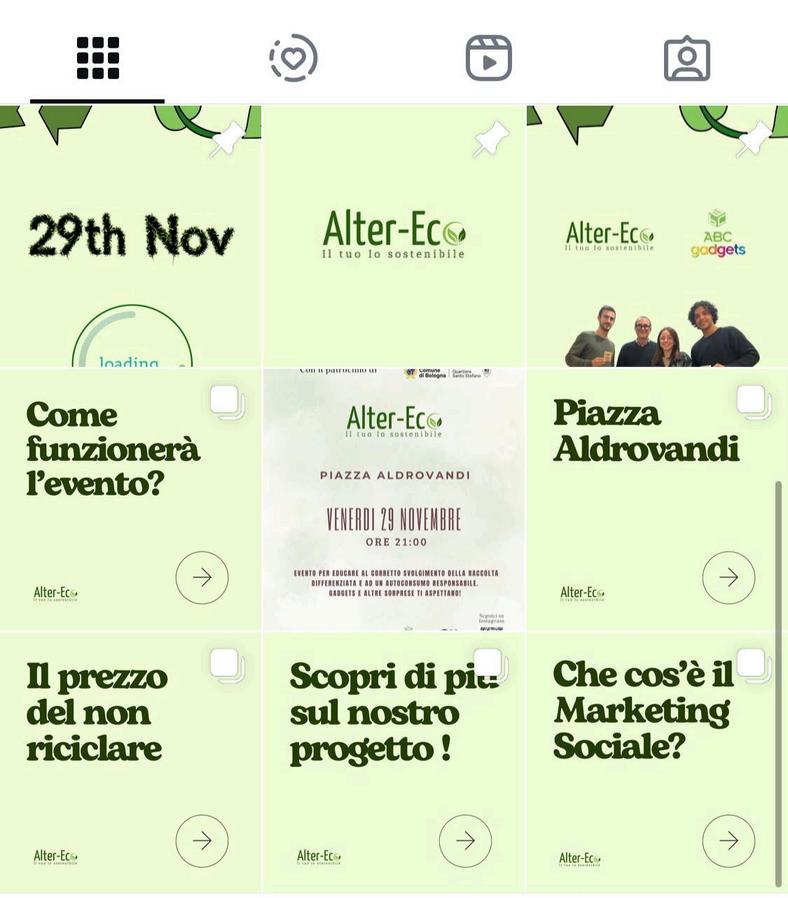Open the pinned ABC gadgets team post
Screen dimensions: 788x898
pos(657,236)
